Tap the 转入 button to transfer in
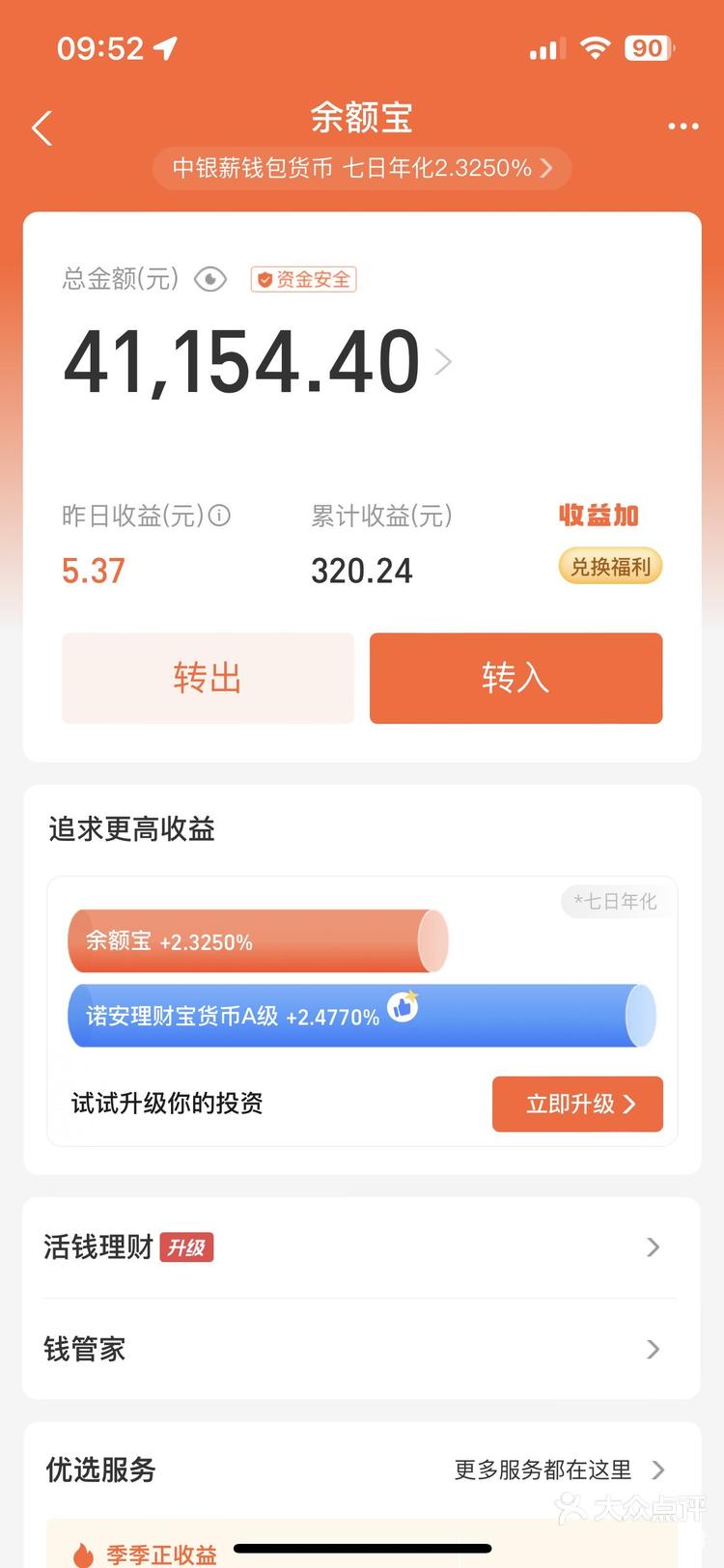The image size is (724, 1568). [515, 678]
